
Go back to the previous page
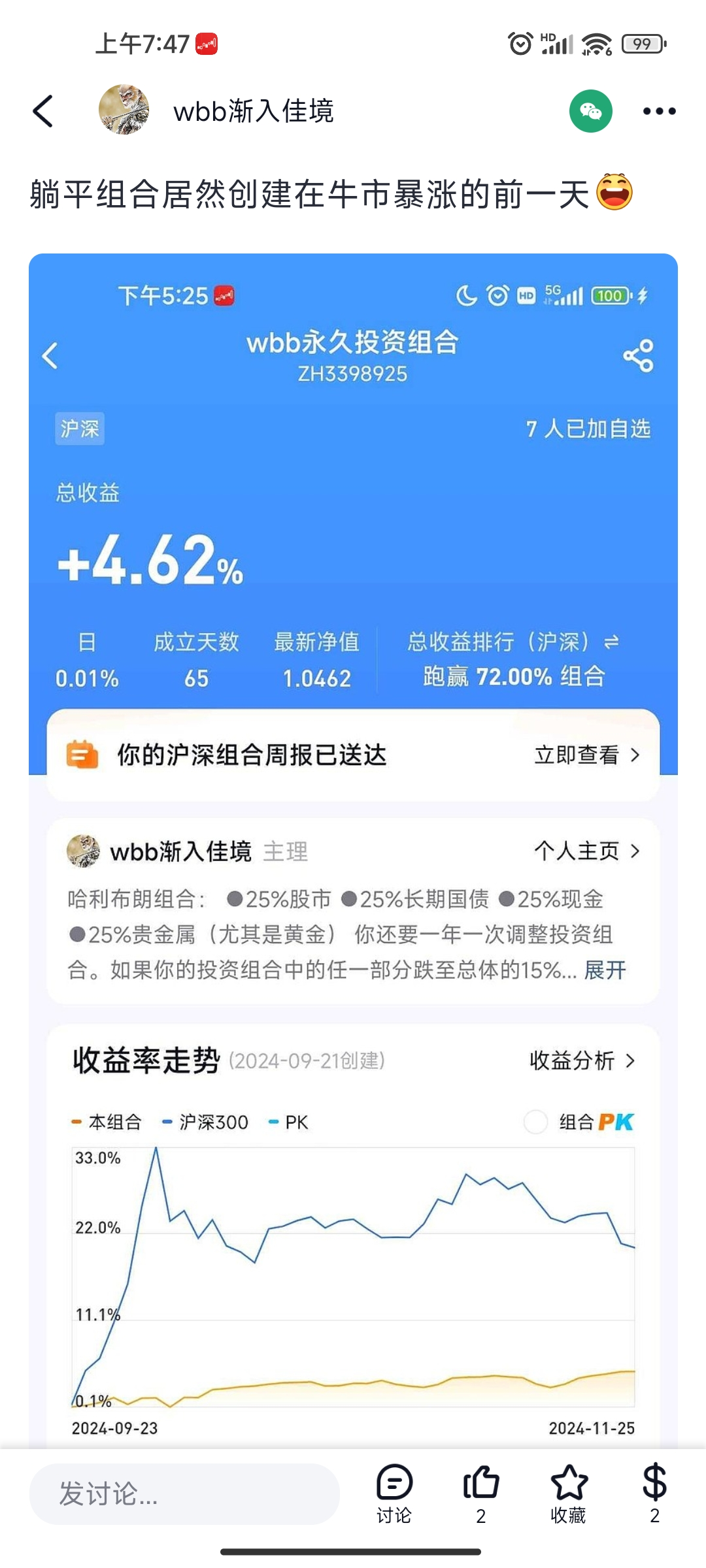pyautogui.click(x=43, y=111)
